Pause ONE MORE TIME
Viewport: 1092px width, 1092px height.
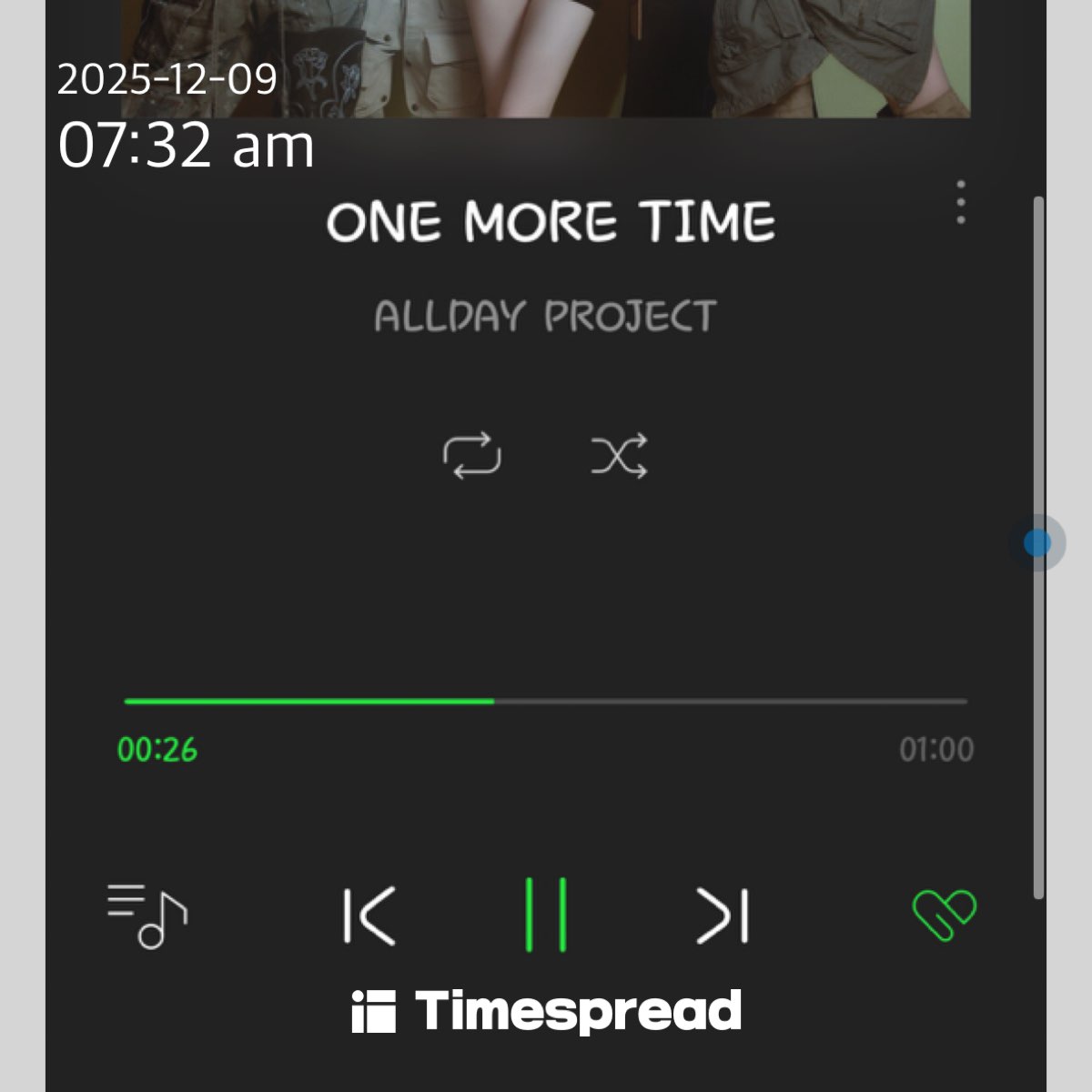pyautogui.click(x=546, y=915)
